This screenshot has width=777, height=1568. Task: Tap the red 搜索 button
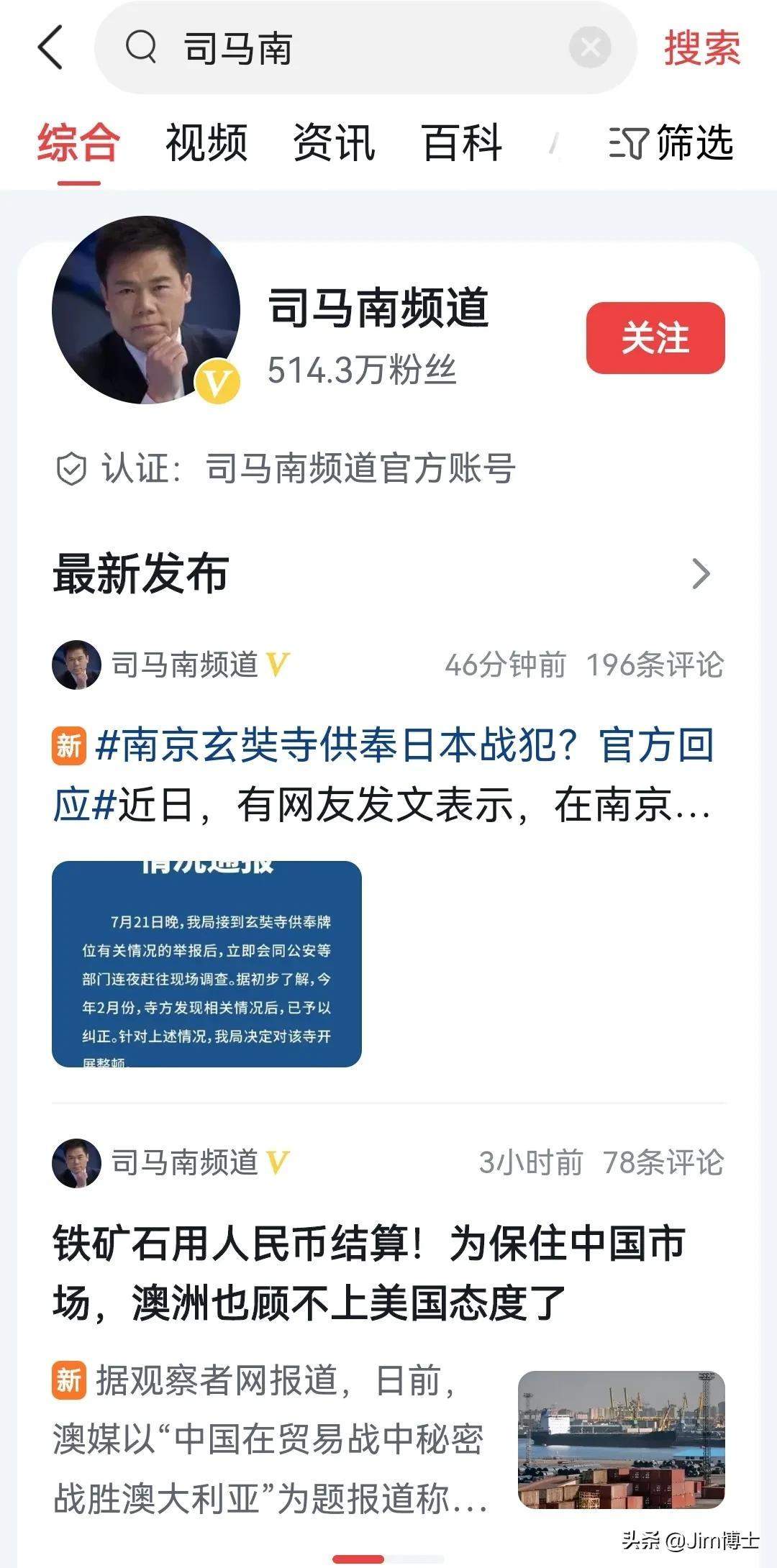701,48
